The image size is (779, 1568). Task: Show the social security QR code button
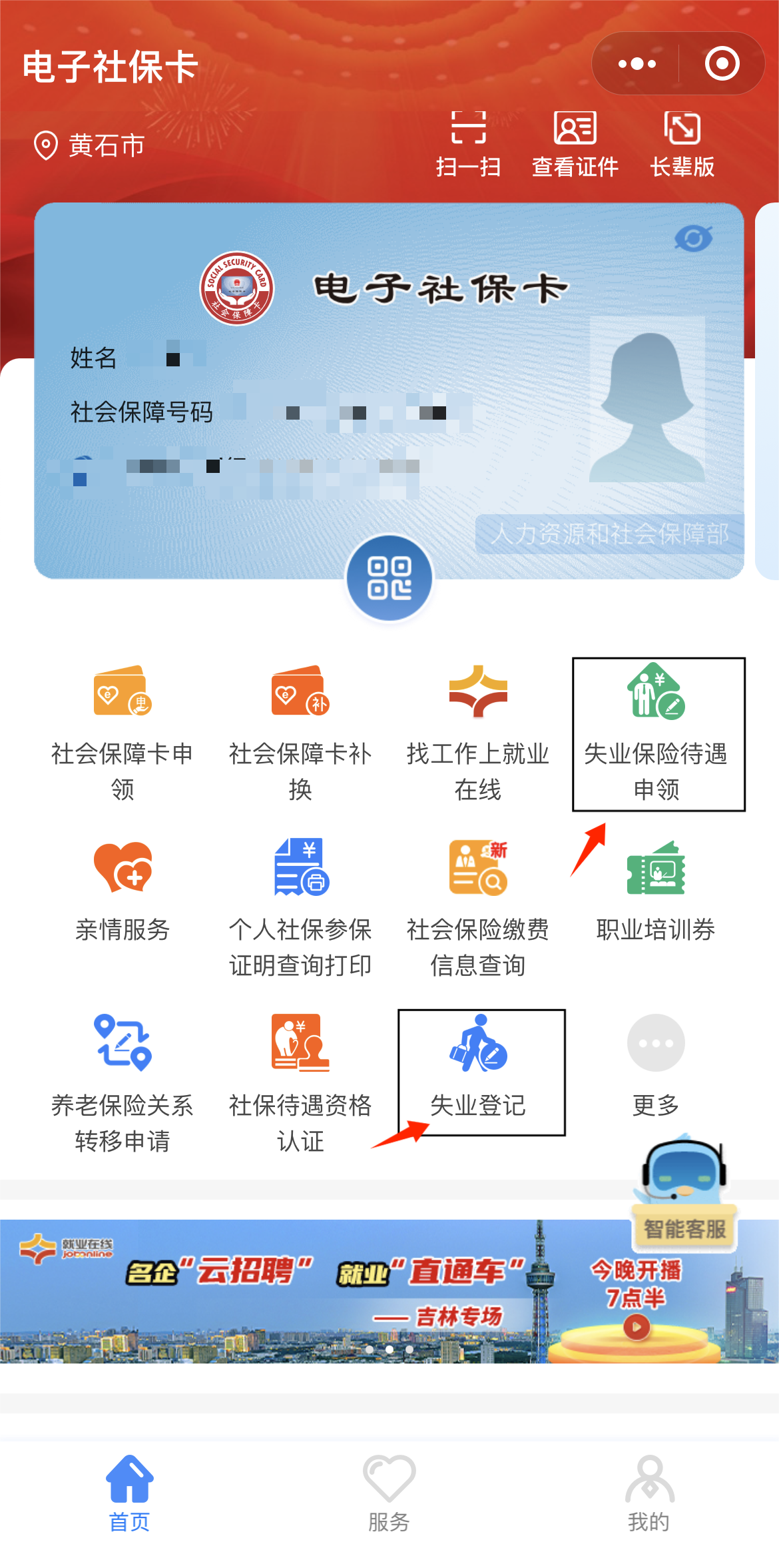(x=389, y=578)
